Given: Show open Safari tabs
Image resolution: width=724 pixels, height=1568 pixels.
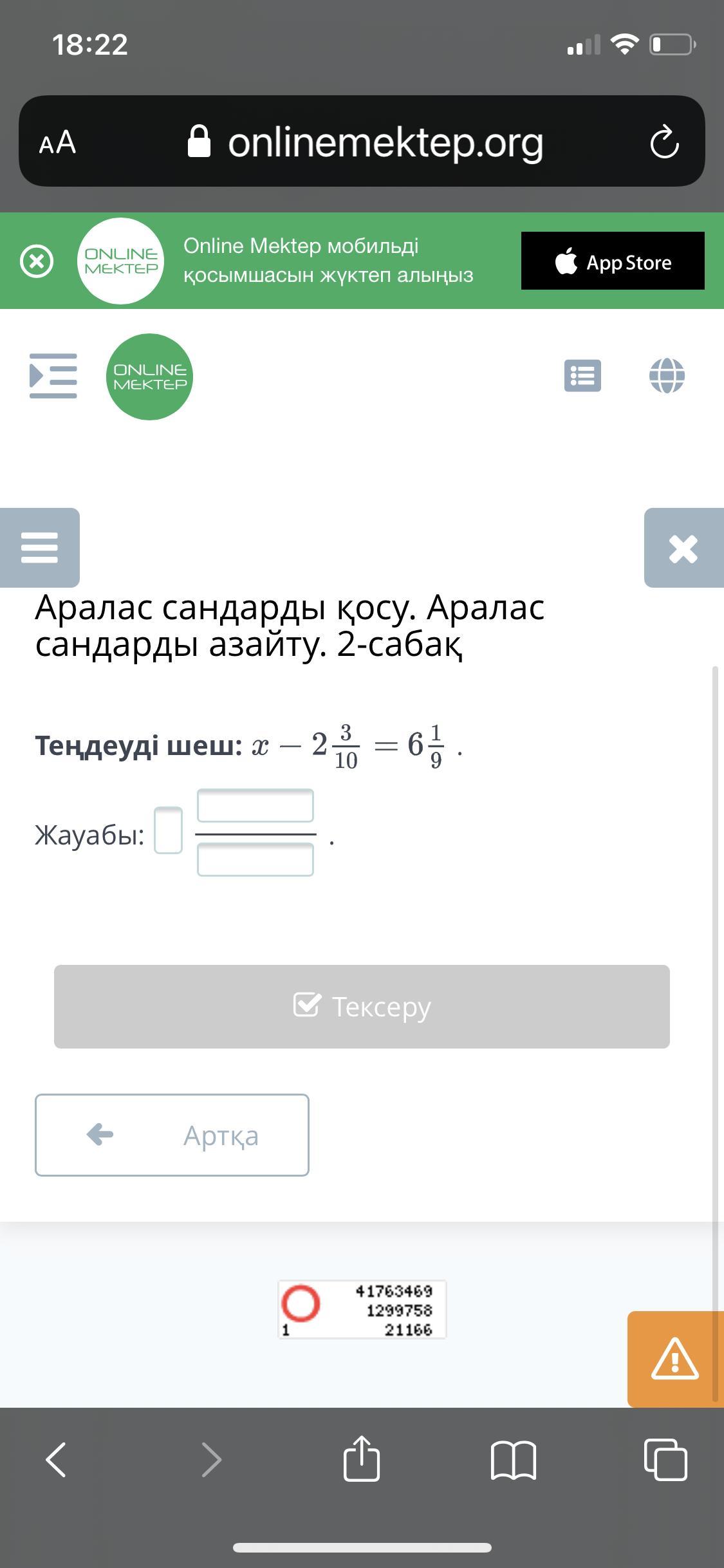Looking at the screenshot, I should pyautogui.click(x=665, y=1459).
